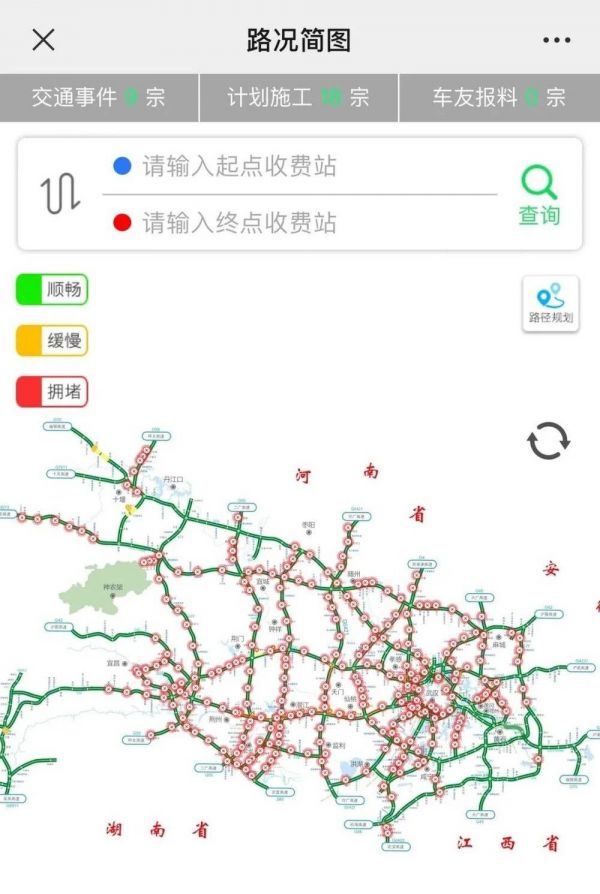
Task: Close the 路况简图 page
Action: (x=43, y=40)
